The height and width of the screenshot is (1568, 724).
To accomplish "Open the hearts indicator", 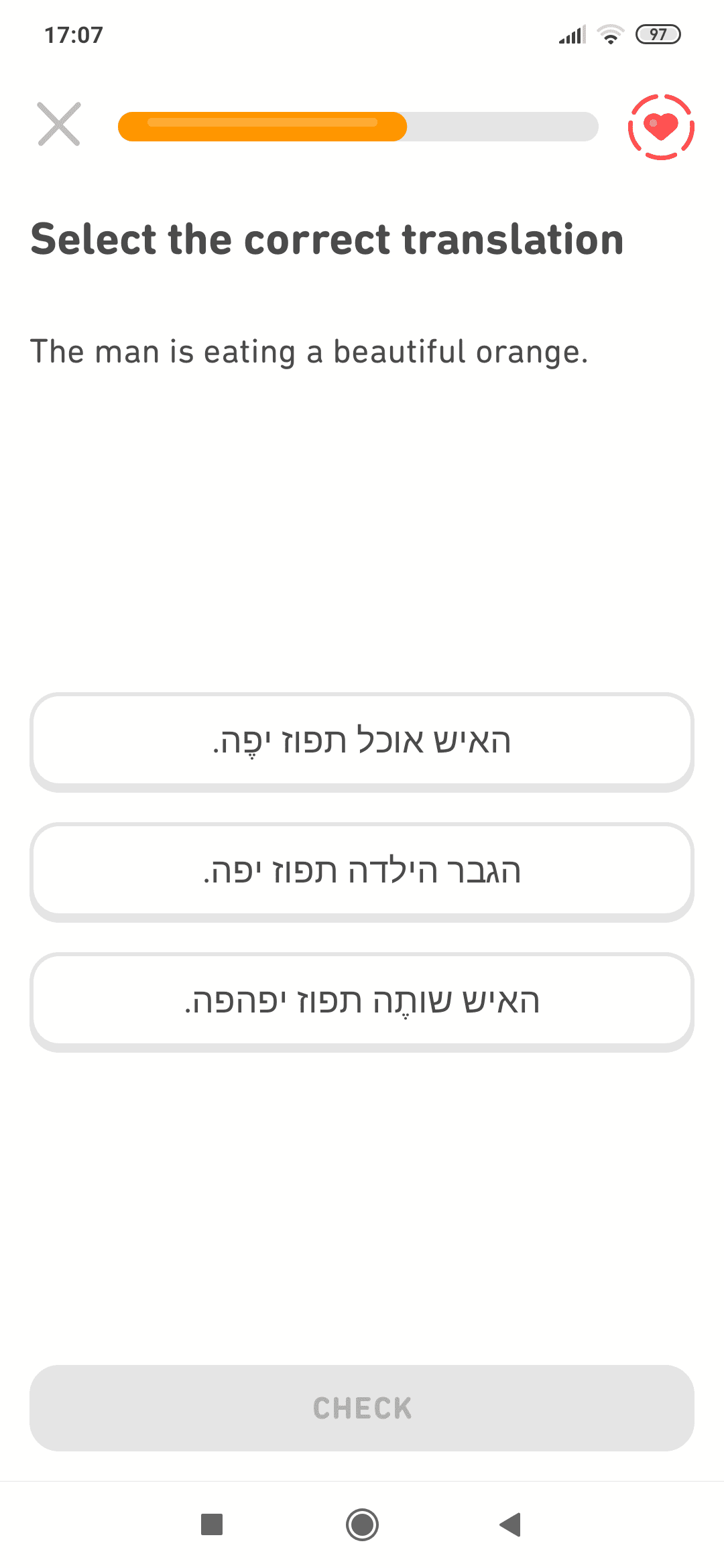I will [x=661, y=127].
